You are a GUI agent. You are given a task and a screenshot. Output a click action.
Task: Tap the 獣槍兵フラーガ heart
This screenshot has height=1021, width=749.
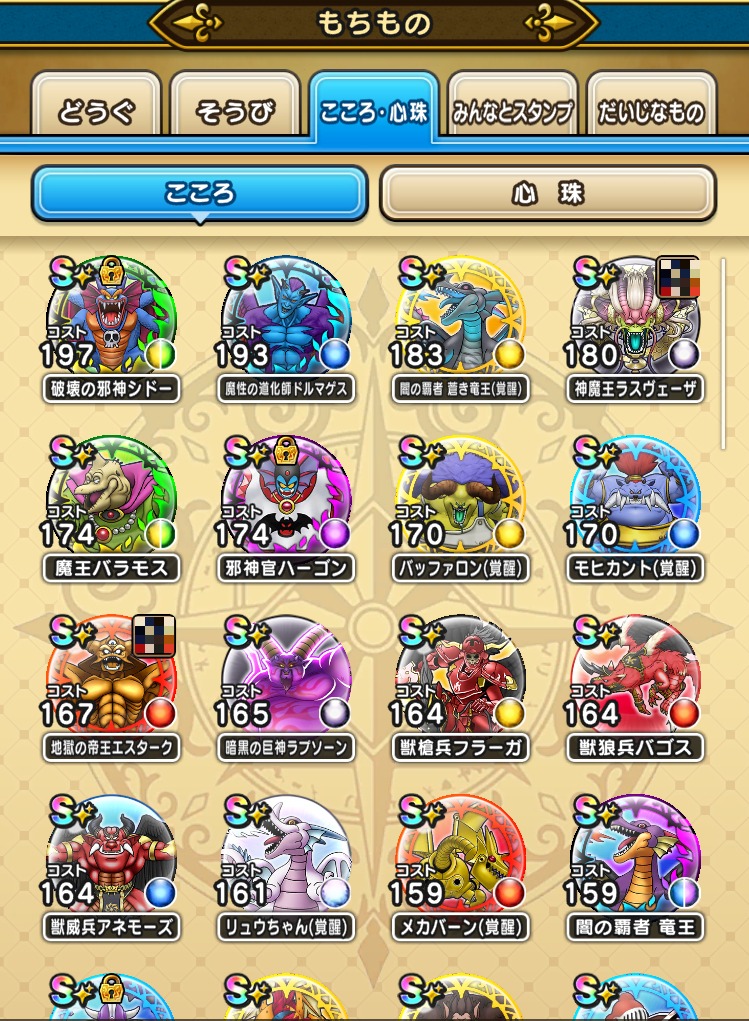(459, 680)
